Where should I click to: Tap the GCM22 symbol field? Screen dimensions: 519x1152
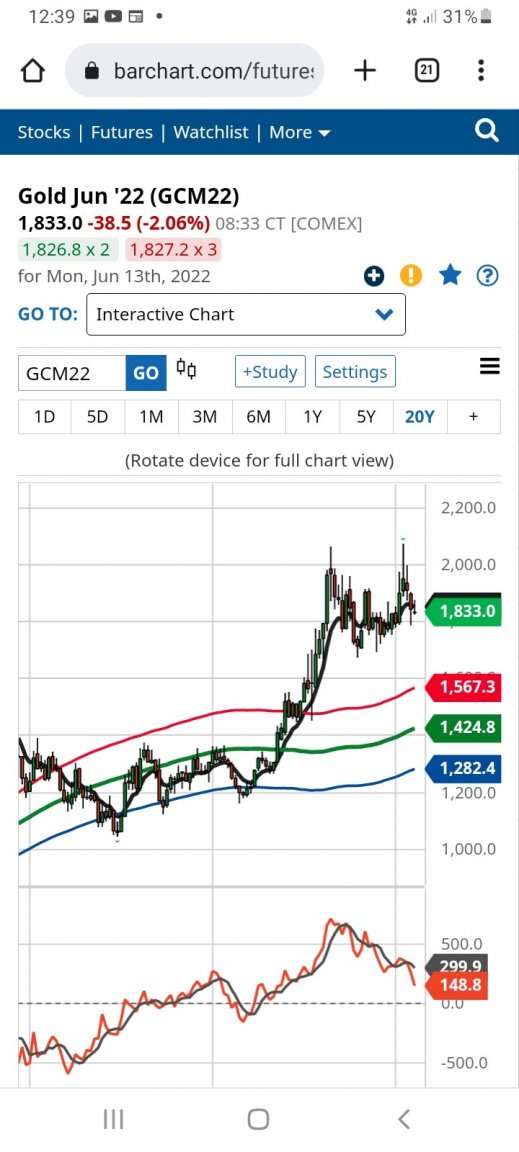pyautogui.click(x=72, y=372)
